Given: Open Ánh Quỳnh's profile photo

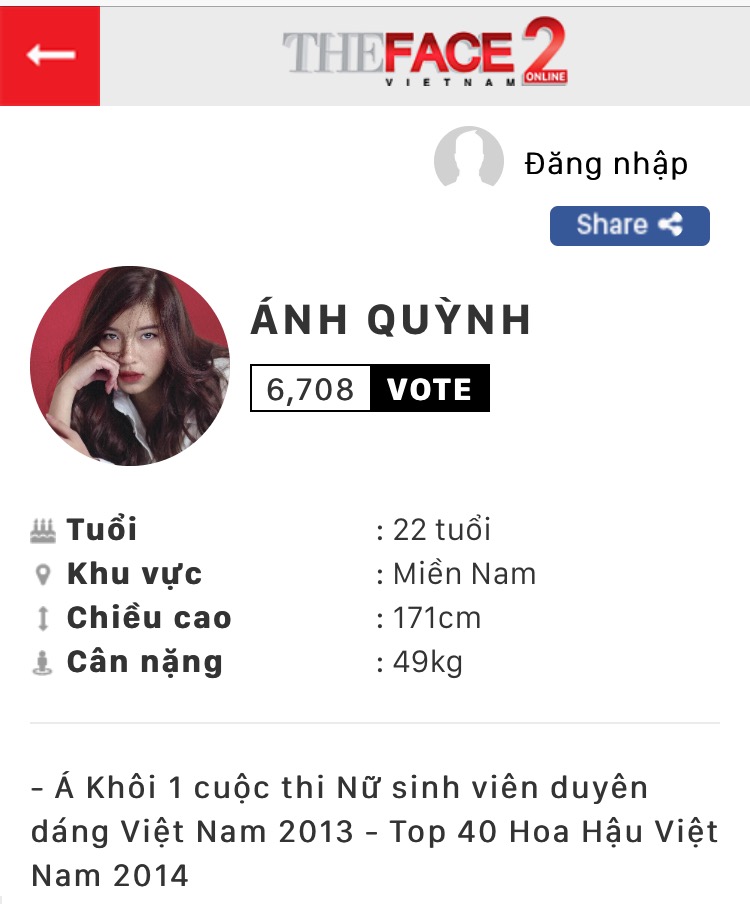Looking at the screenshot, I should (x=130, y=366).
